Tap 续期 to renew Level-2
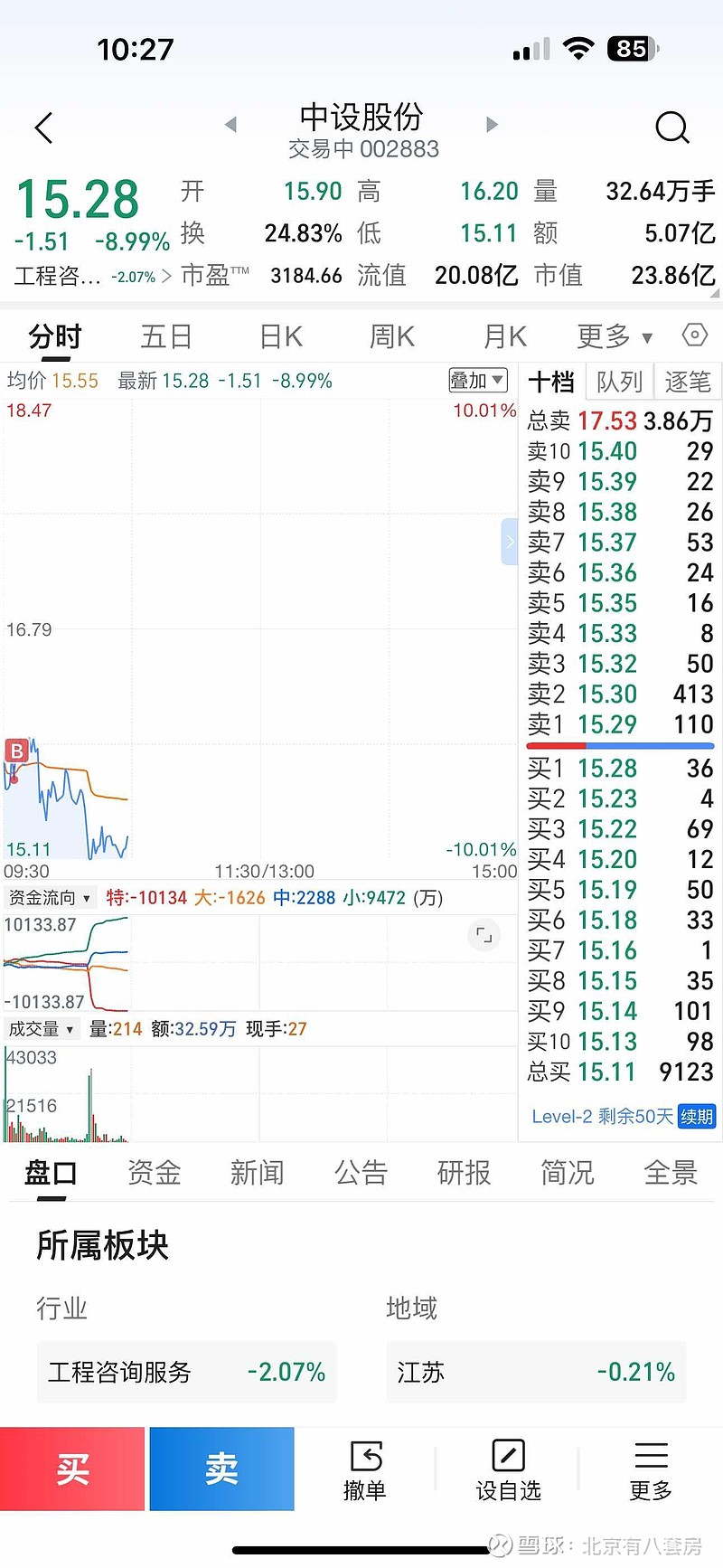 point(697,1117)
